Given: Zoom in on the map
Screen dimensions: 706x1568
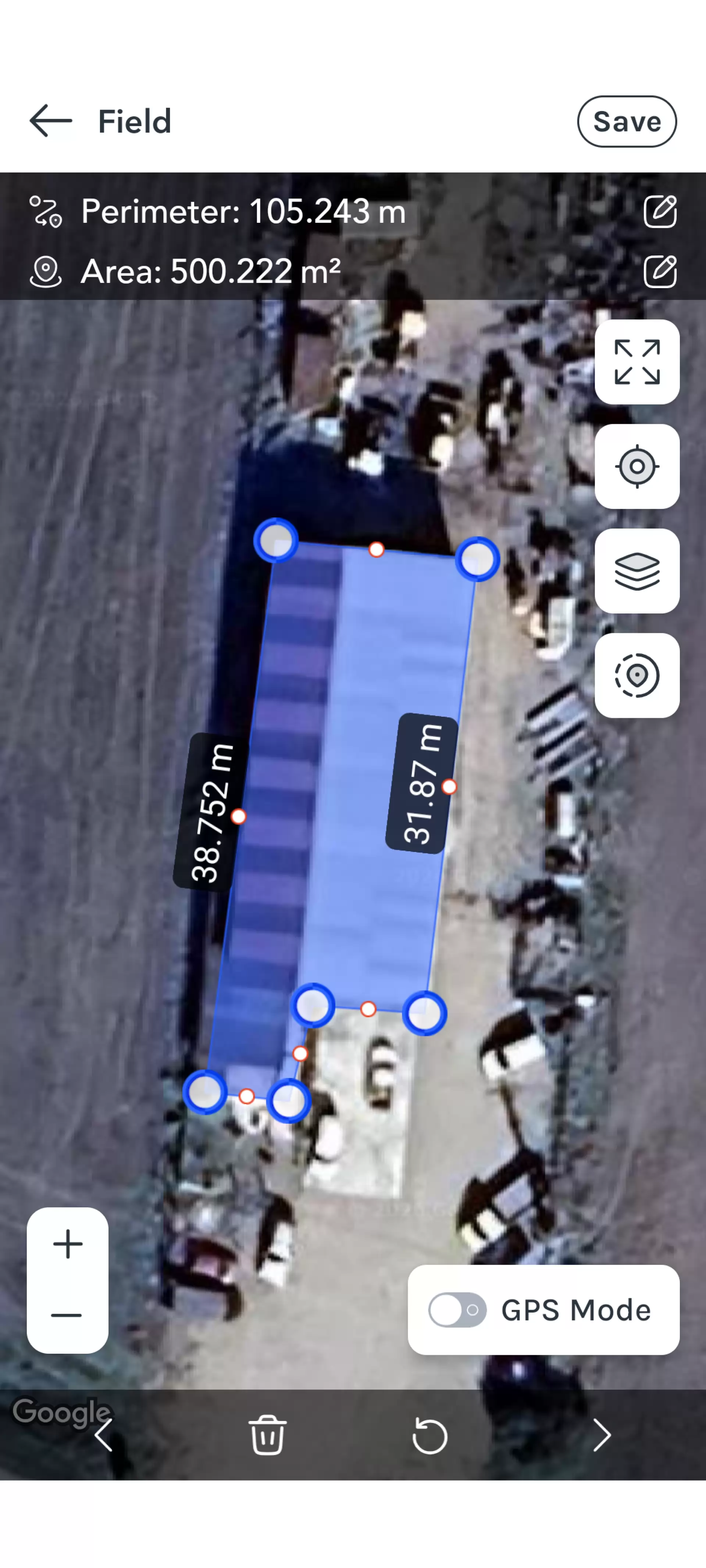Looking at the screenshot, I should [x=68, y=1244].
